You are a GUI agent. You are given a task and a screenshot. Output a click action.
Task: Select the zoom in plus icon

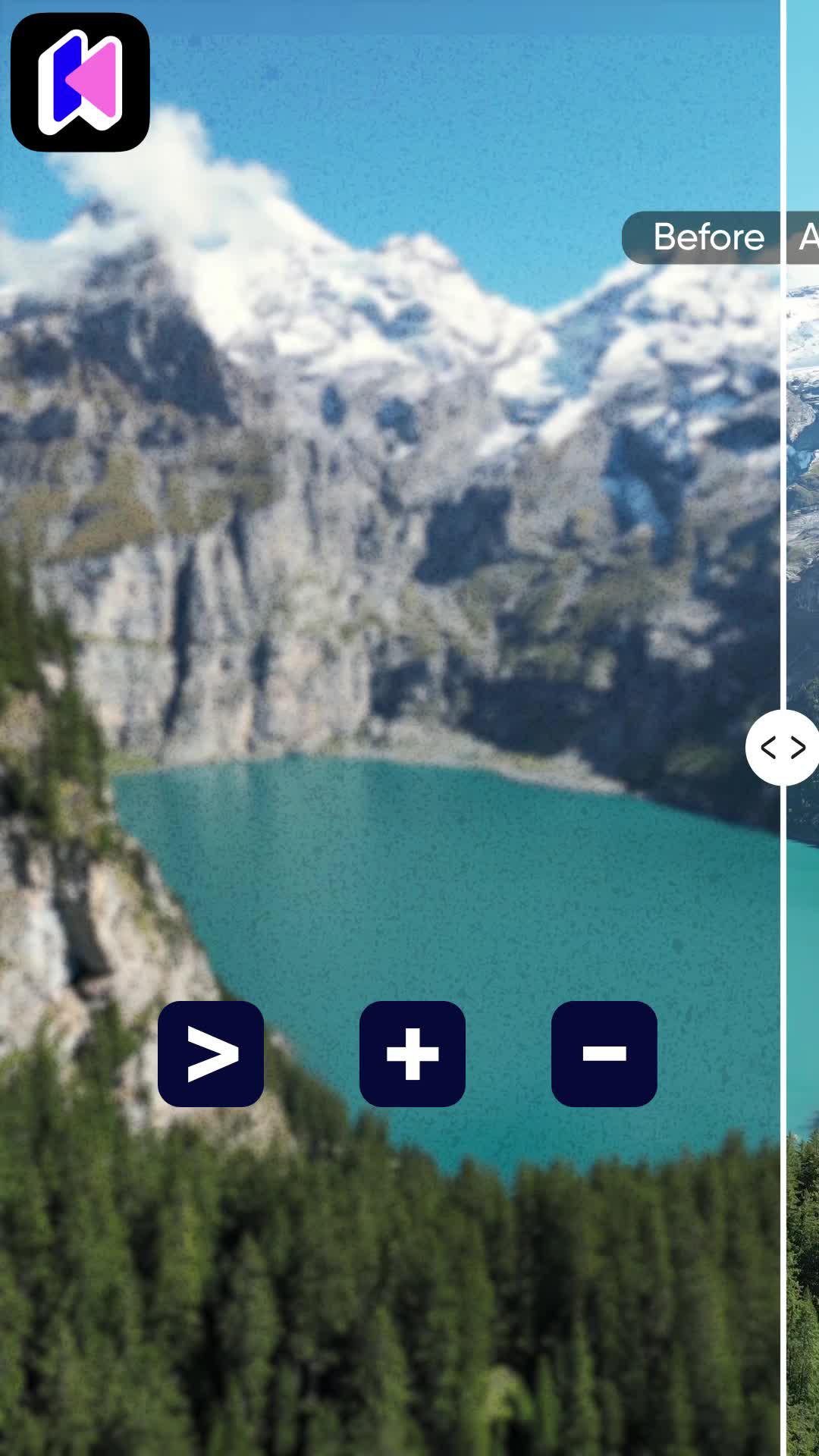click(x=412, y=1054)
